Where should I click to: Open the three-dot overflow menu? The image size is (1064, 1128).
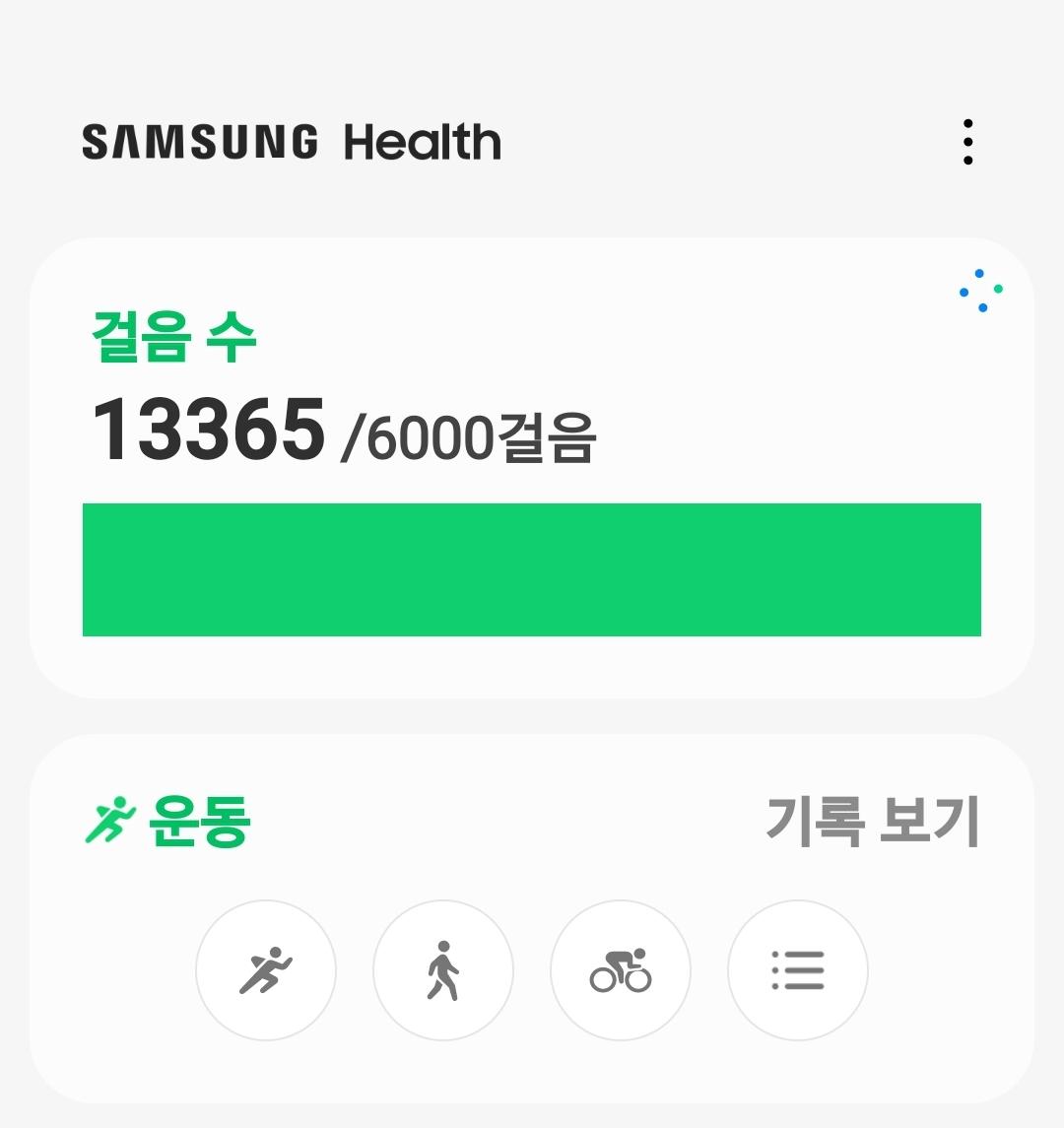point(968,143)
